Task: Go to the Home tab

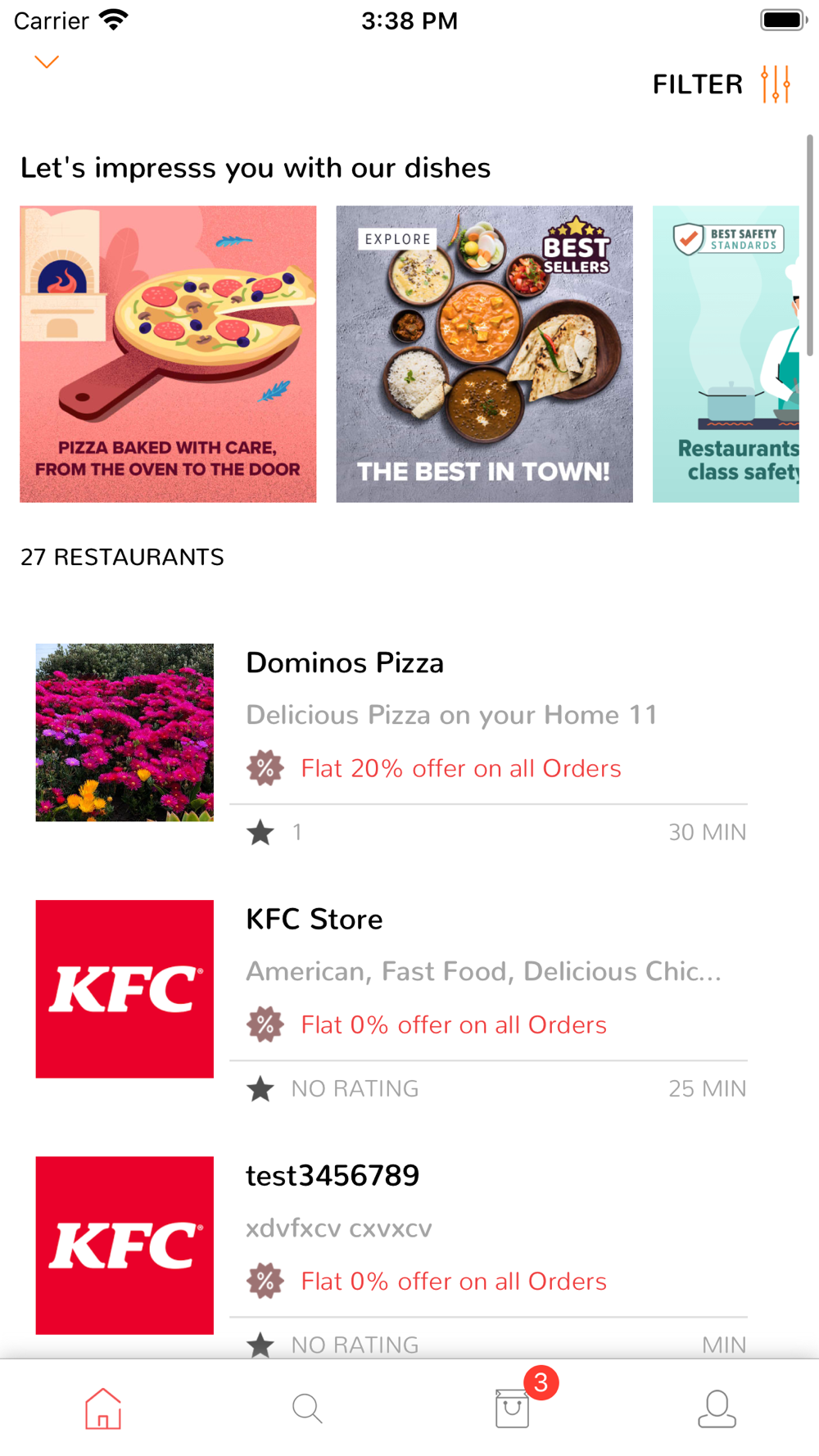Action: pos(103,1409)
